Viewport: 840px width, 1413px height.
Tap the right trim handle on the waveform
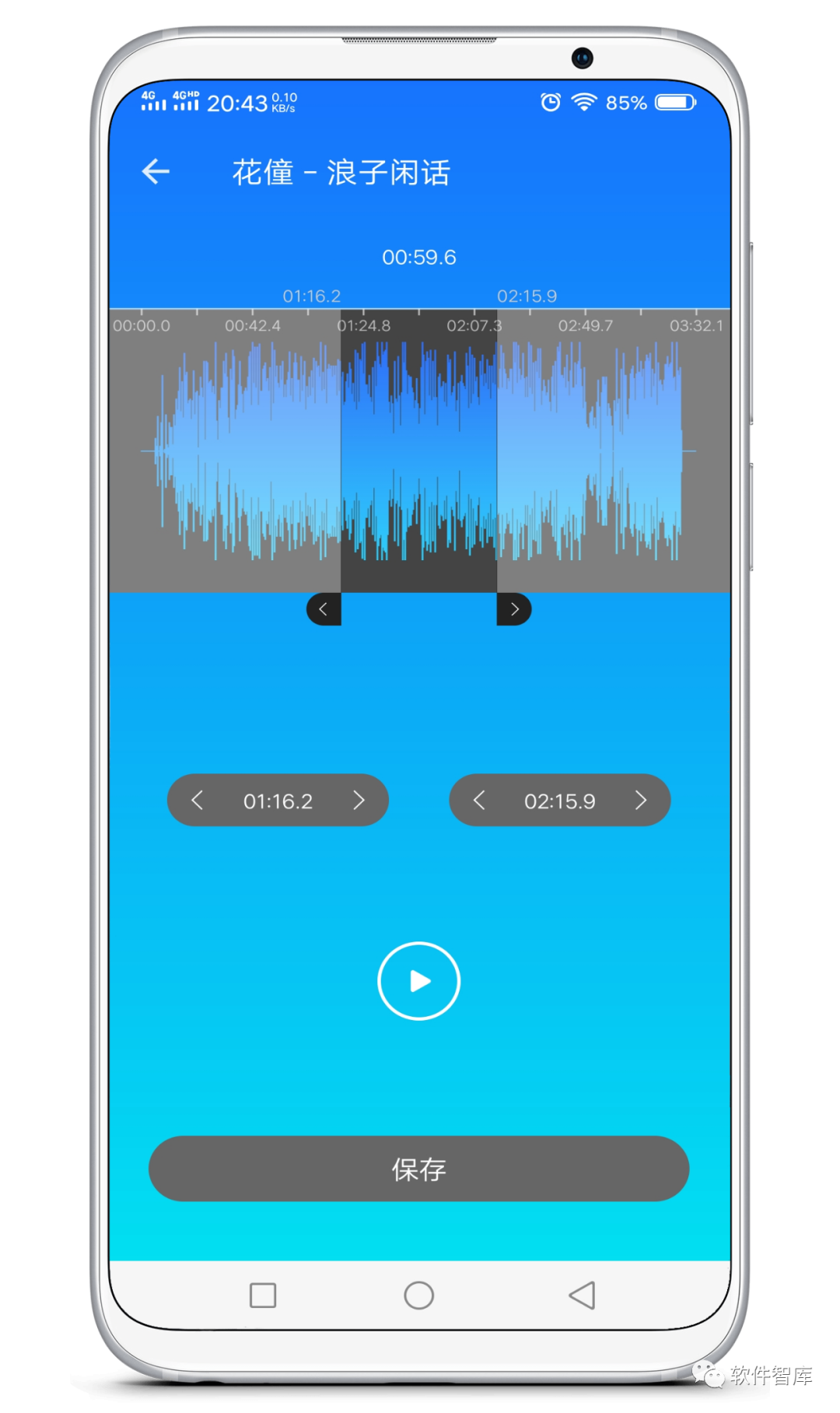(513, 609)
